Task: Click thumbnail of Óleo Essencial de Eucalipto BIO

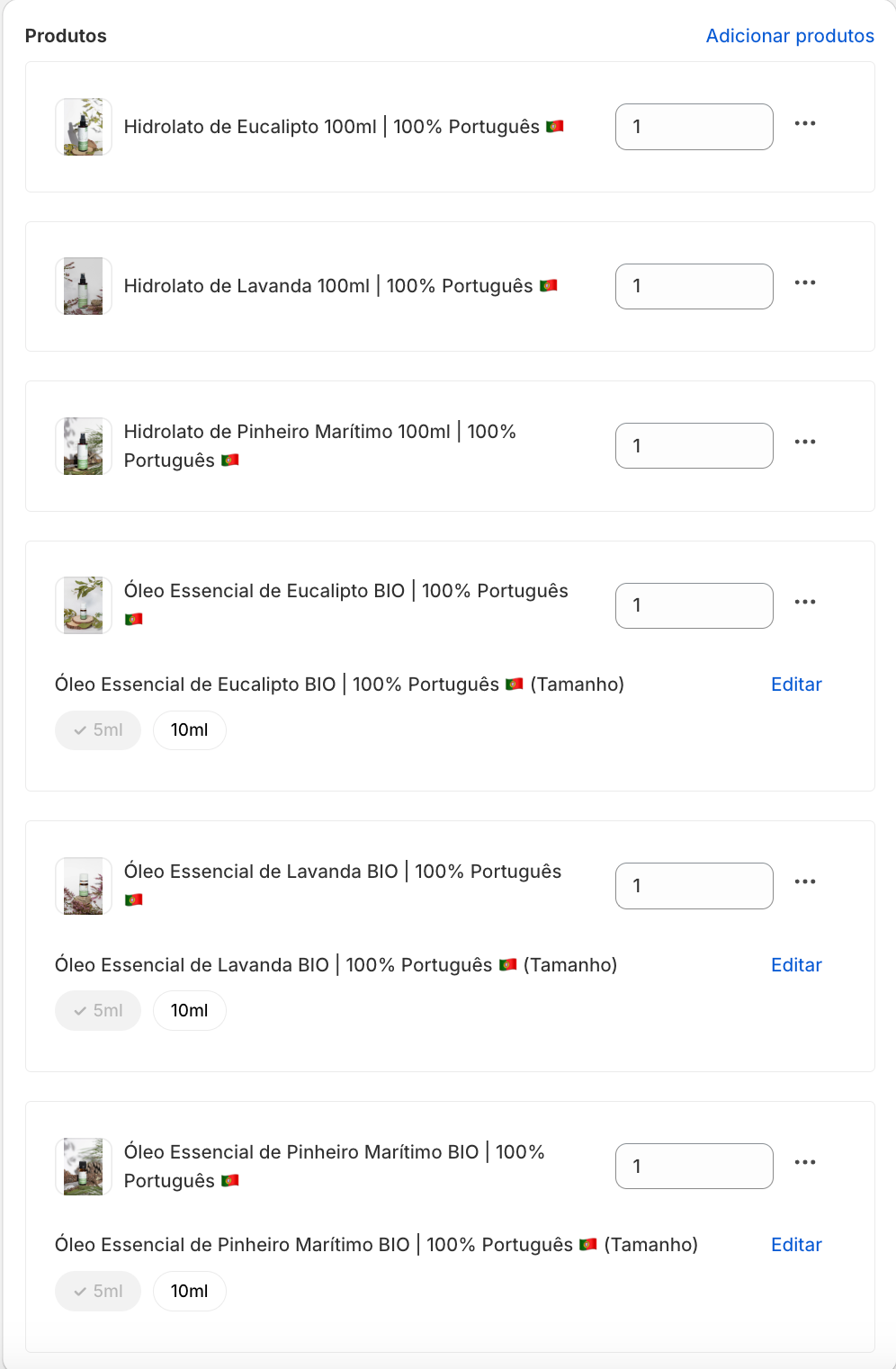Action: (x=83, y=604)
